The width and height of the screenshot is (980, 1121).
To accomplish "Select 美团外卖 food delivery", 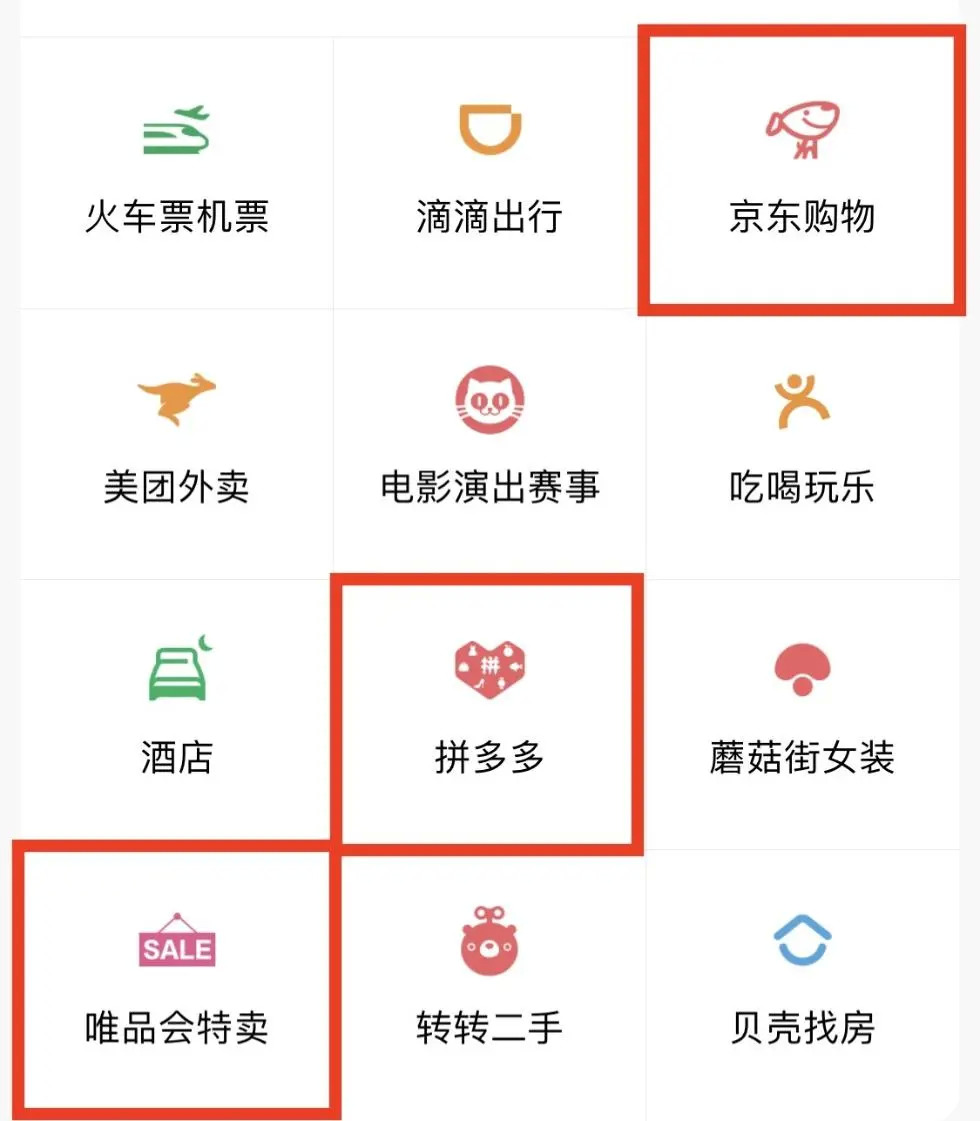I will coord(177,444).
